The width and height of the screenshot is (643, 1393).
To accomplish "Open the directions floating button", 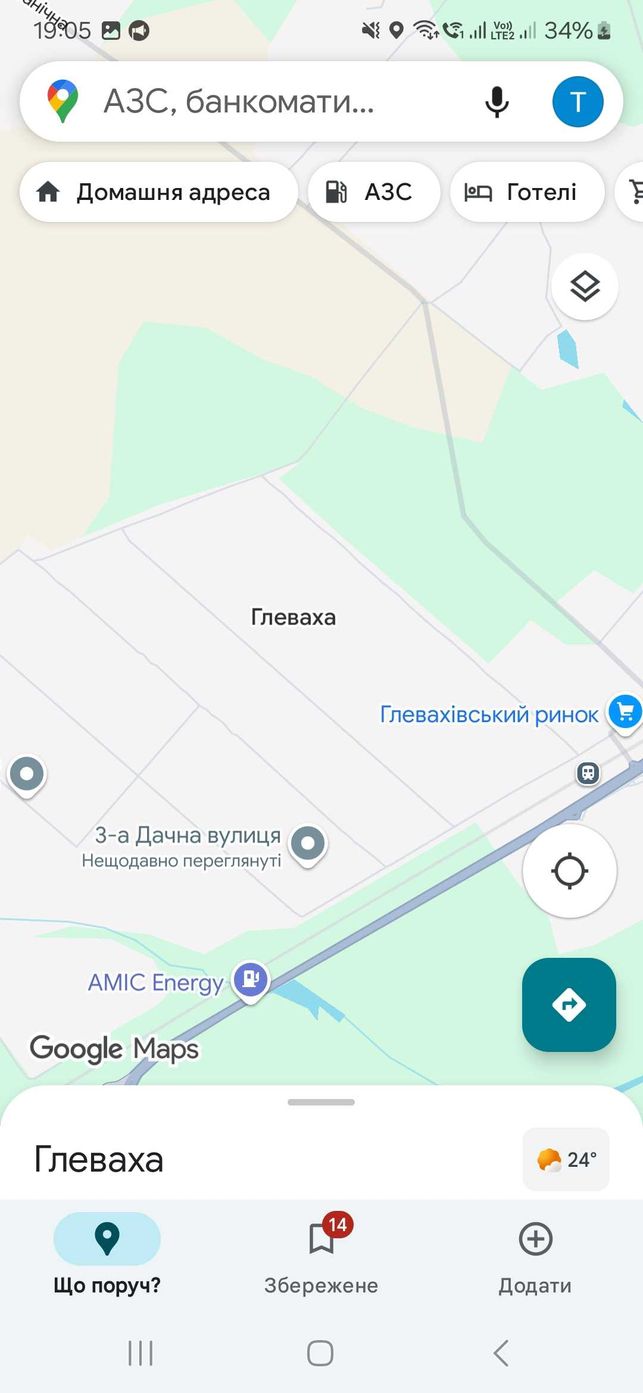I will pos(569,1005).
